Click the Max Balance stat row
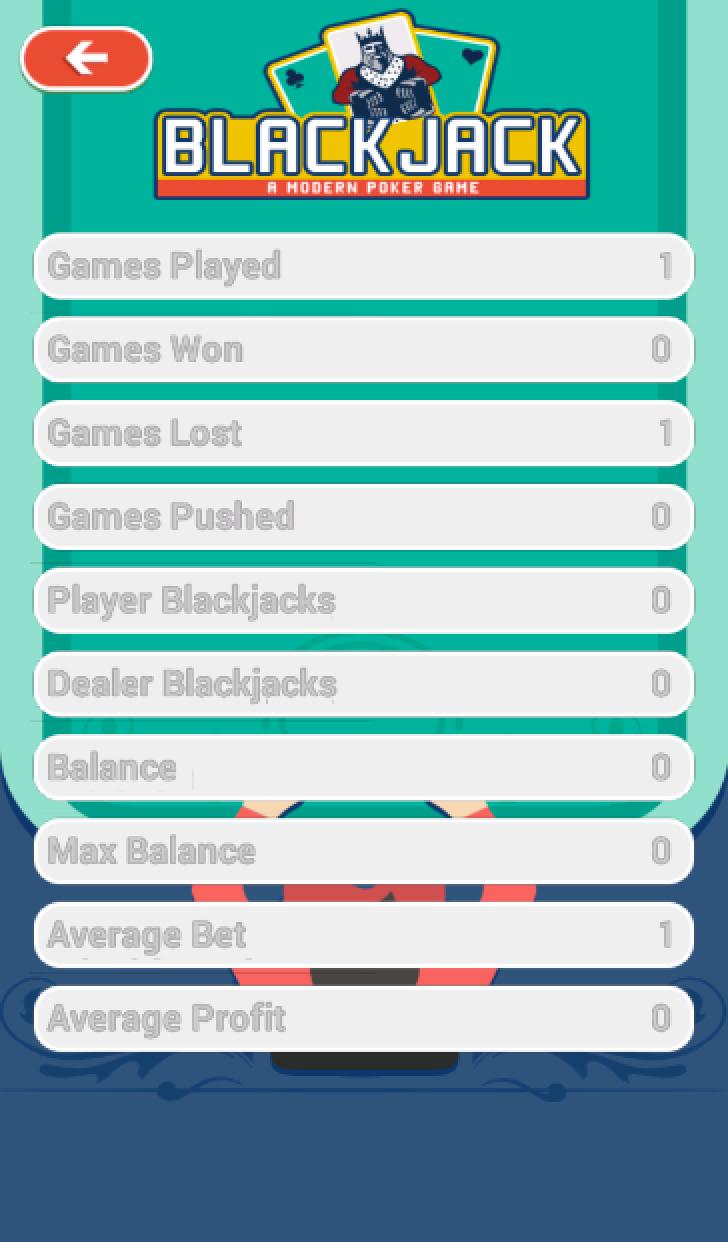The height and width of the screenshot is (1242, 728). (363, 850)
